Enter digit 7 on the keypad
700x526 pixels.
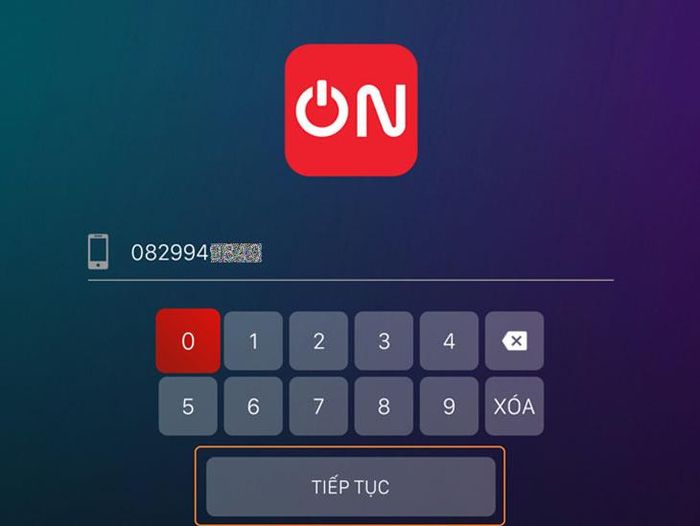[x=318, y=406]
